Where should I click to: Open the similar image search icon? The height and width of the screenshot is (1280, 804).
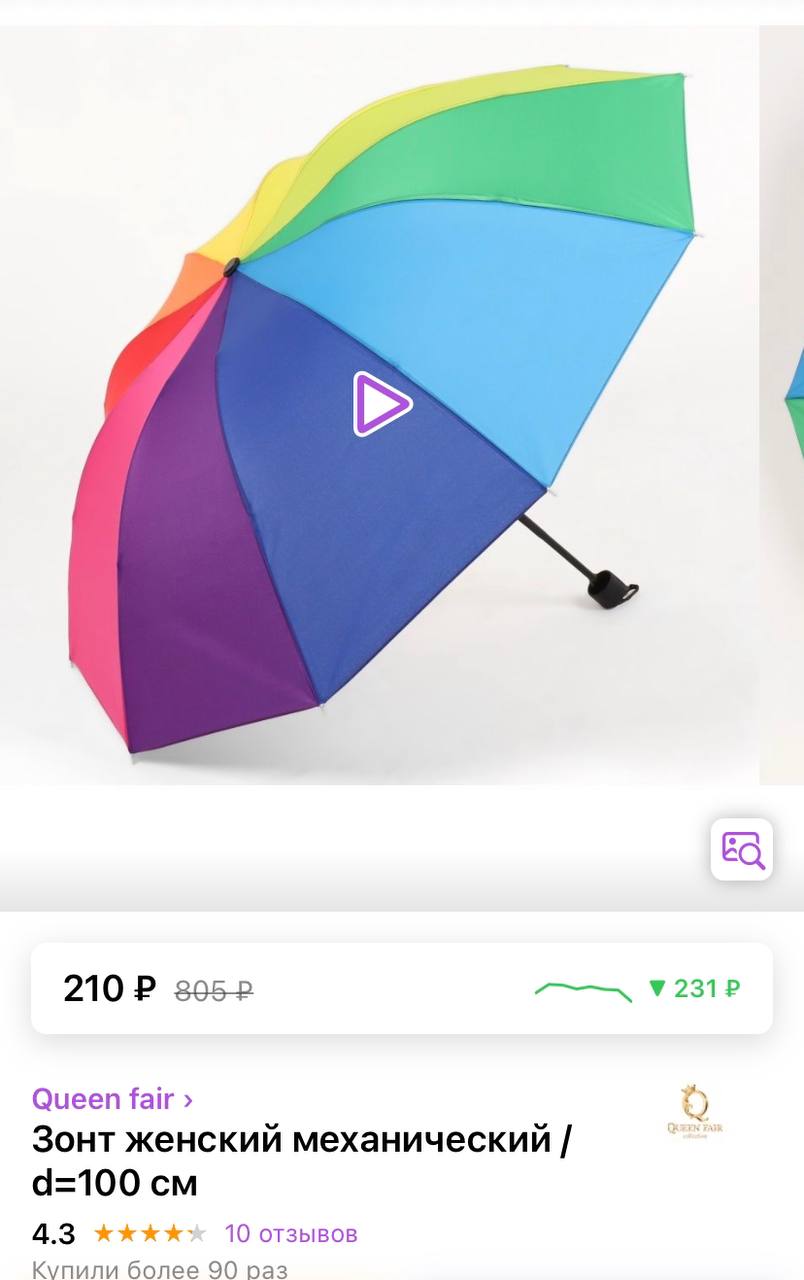click(x=742, y=849)
